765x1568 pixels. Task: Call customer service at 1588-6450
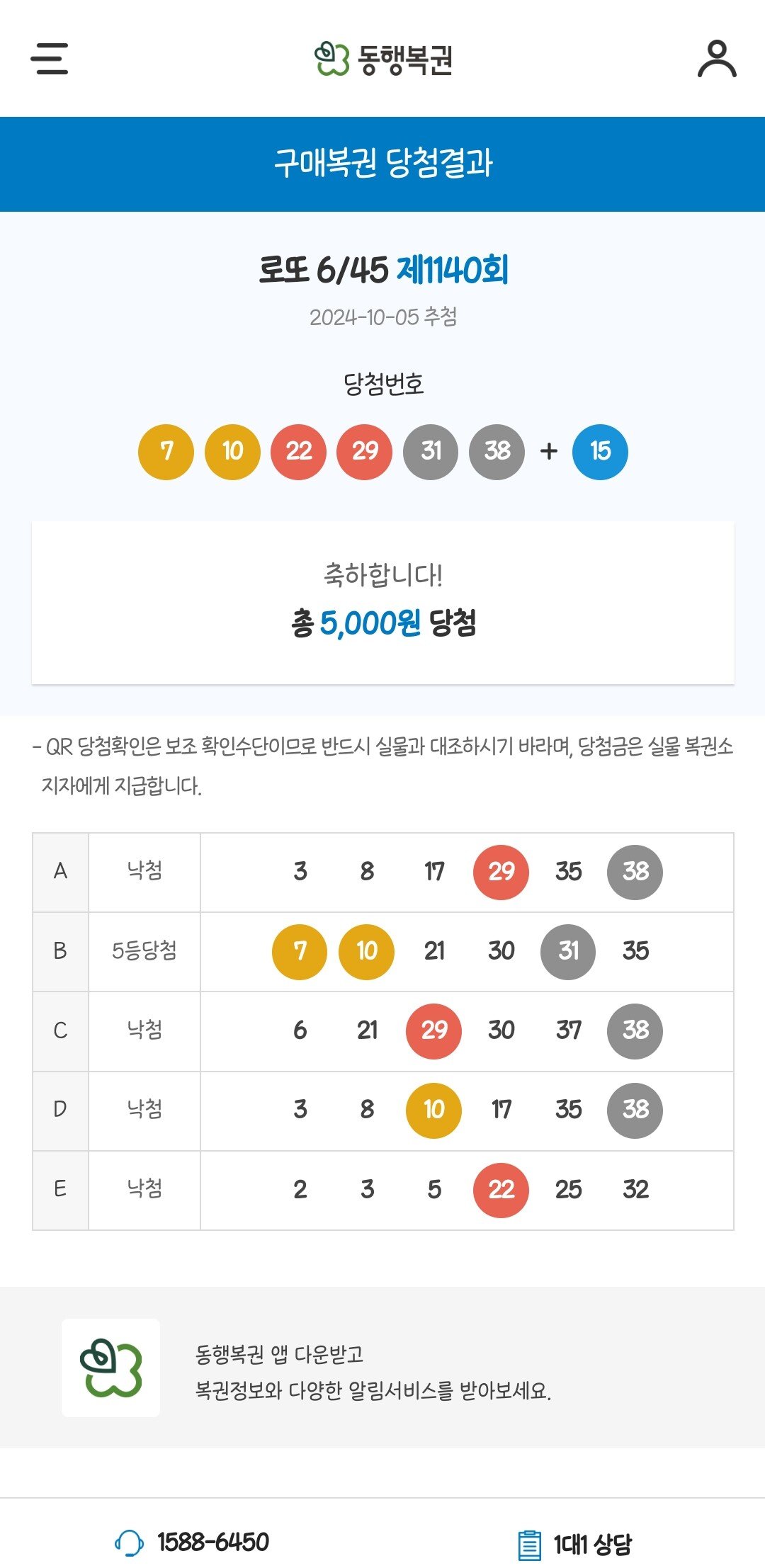pyautogui.click(x=193, y=1542)
